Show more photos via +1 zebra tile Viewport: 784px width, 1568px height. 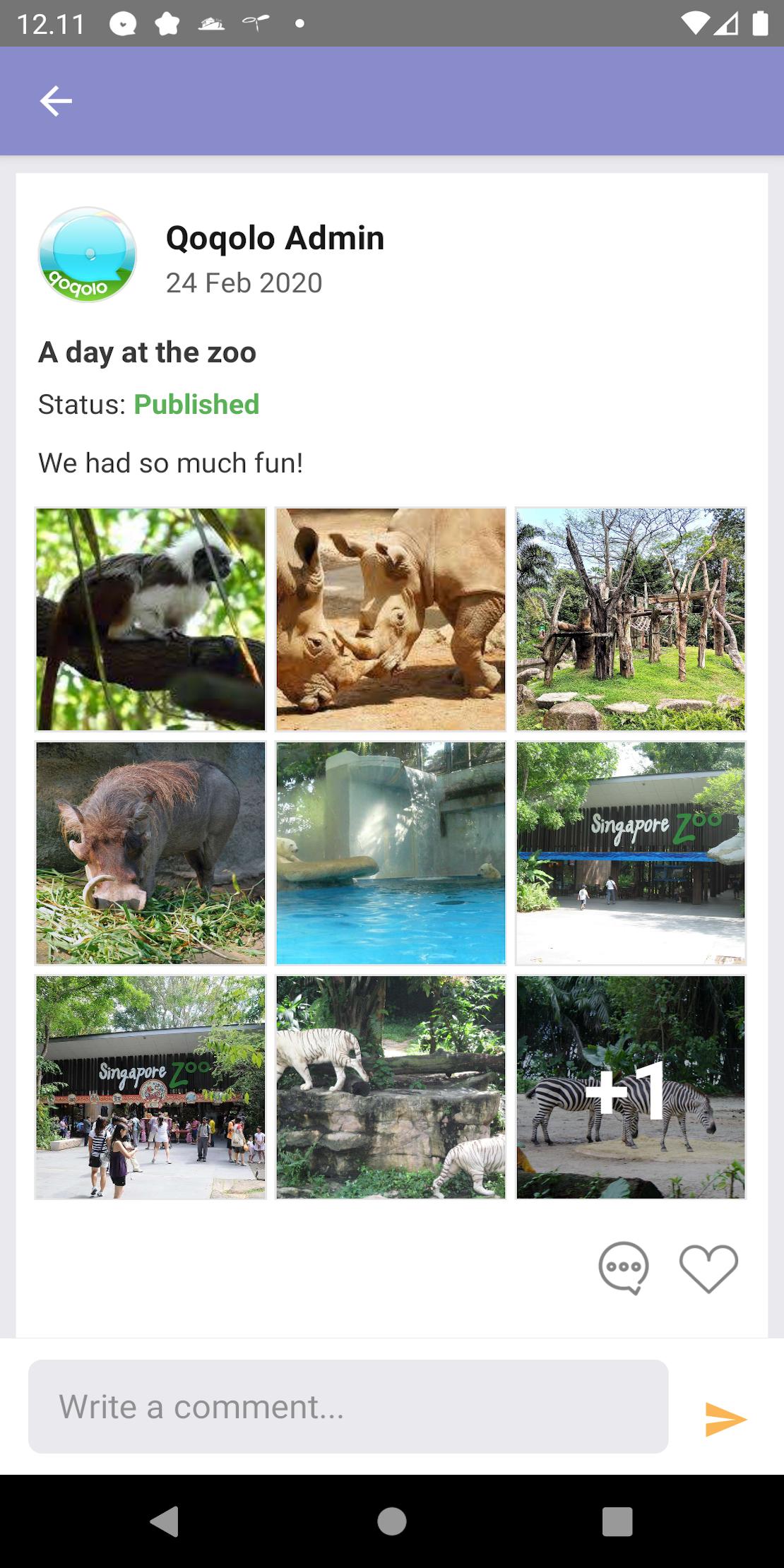click(631, 1088)
